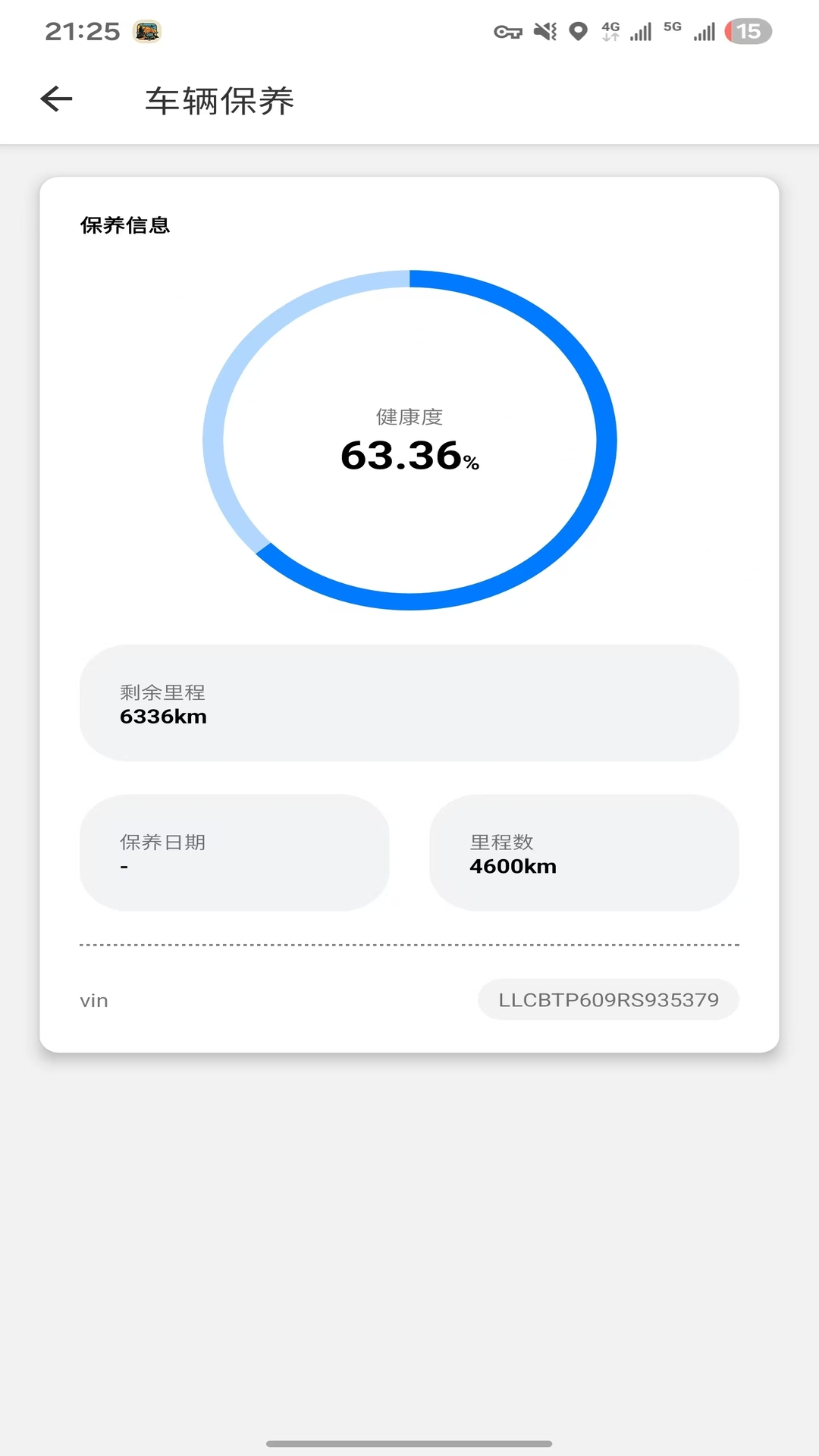Tap the battery indicator showing 15
This screenshot has width=819, height=1456.
[749, 32]
